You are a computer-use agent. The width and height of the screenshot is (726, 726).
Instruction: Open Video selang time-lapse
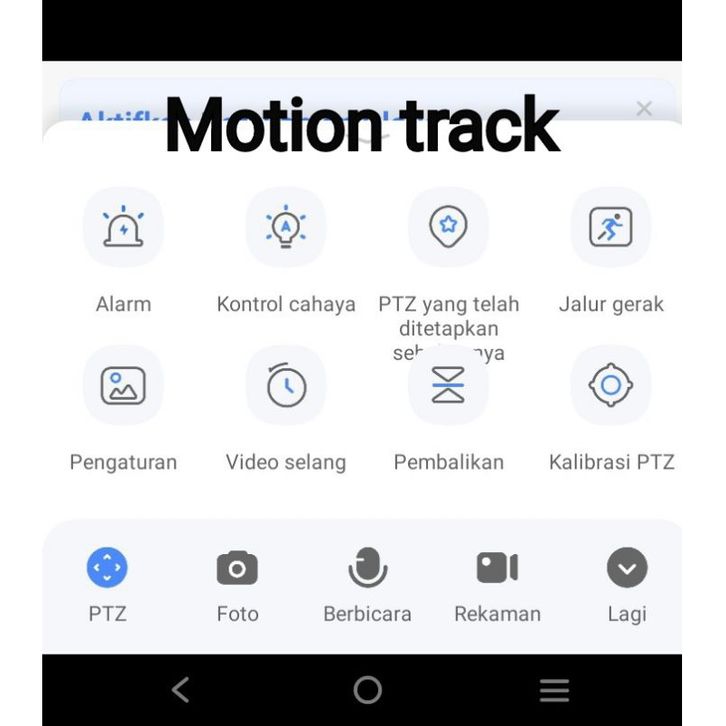pyautogui.click(x=286, y=386)
